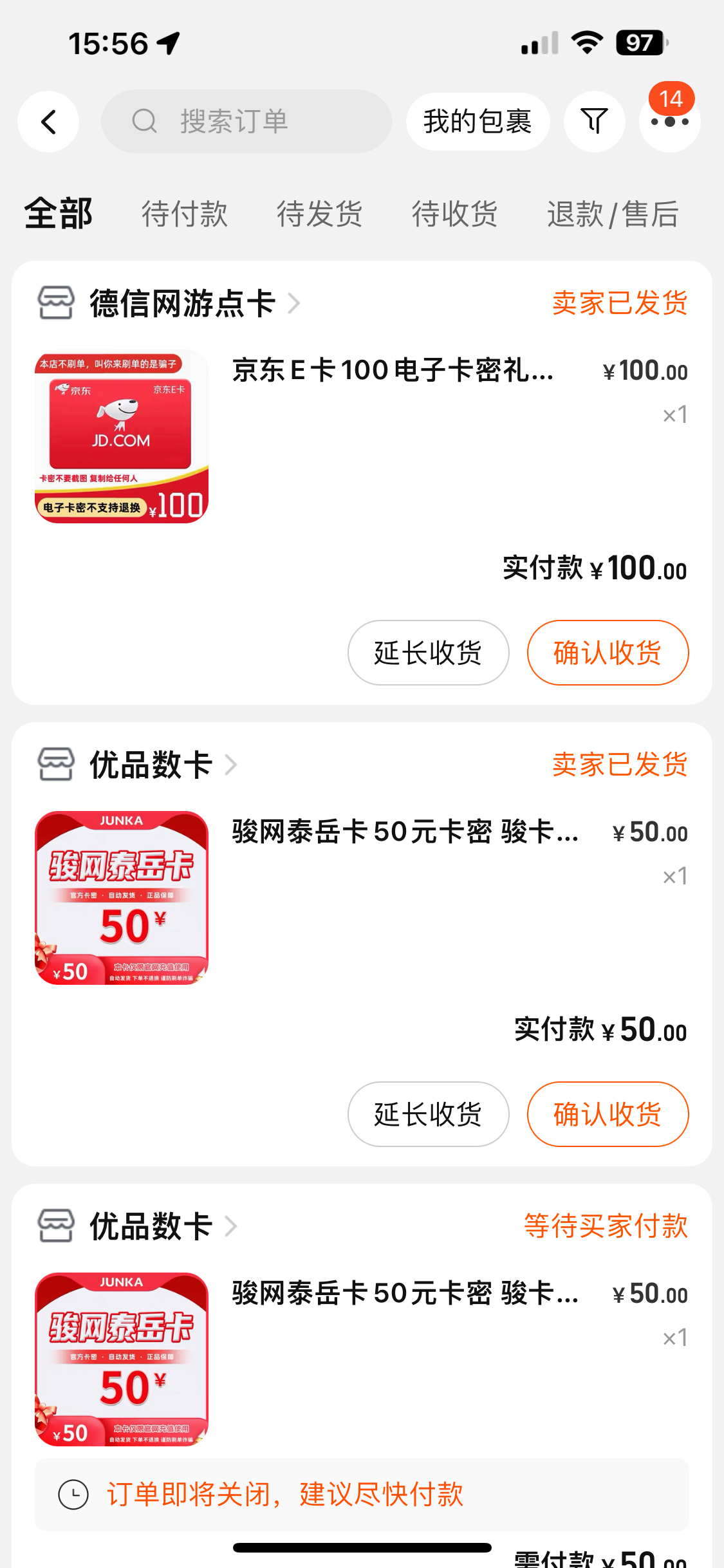Extend receipt for the shipped 骏网泰岳卡 order
724x1568 pixels.
pos(428,1114)
